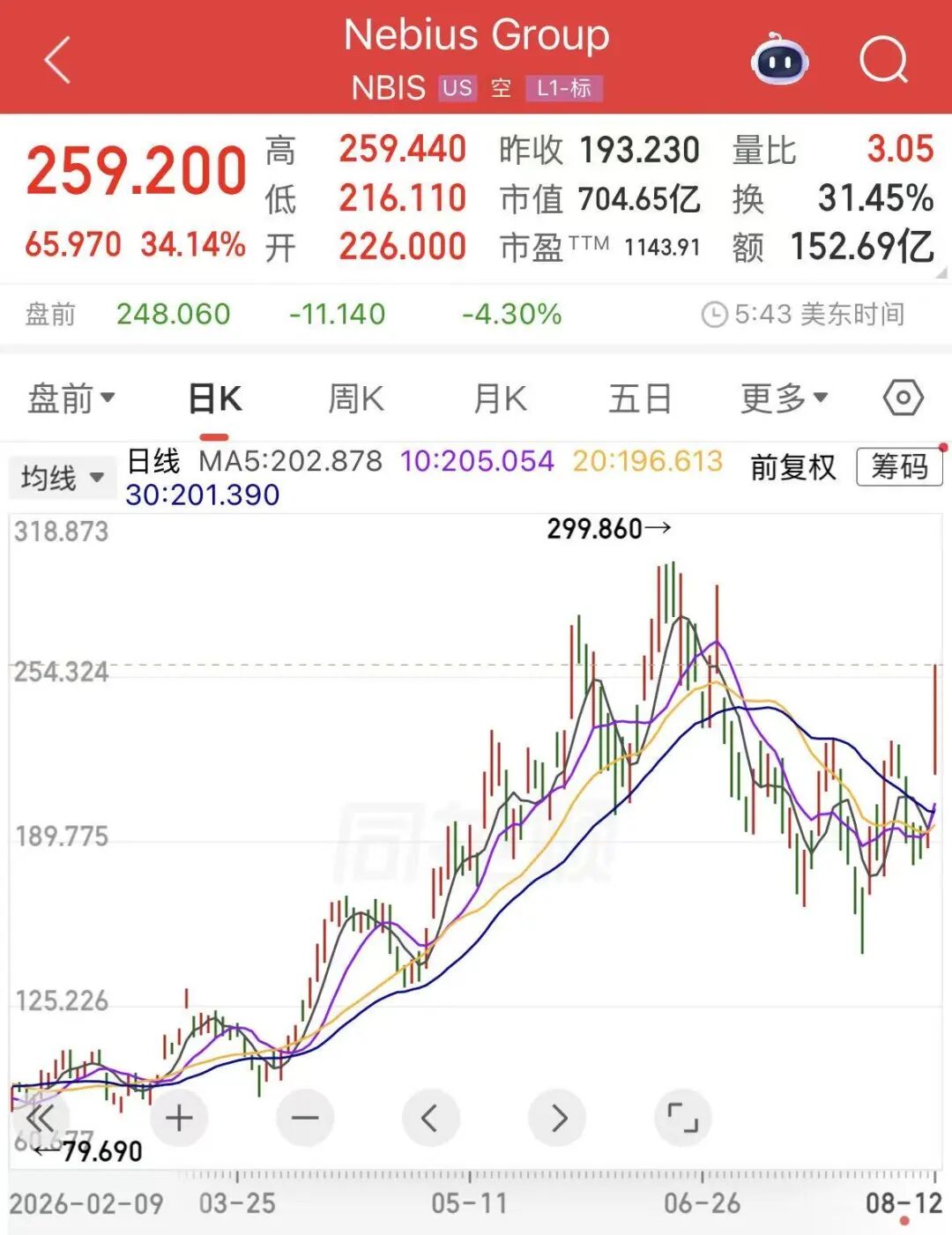This screenshot has width=952, height=1235.
Task: Switch to the 月K tab
Action: [x=500, y=398]
